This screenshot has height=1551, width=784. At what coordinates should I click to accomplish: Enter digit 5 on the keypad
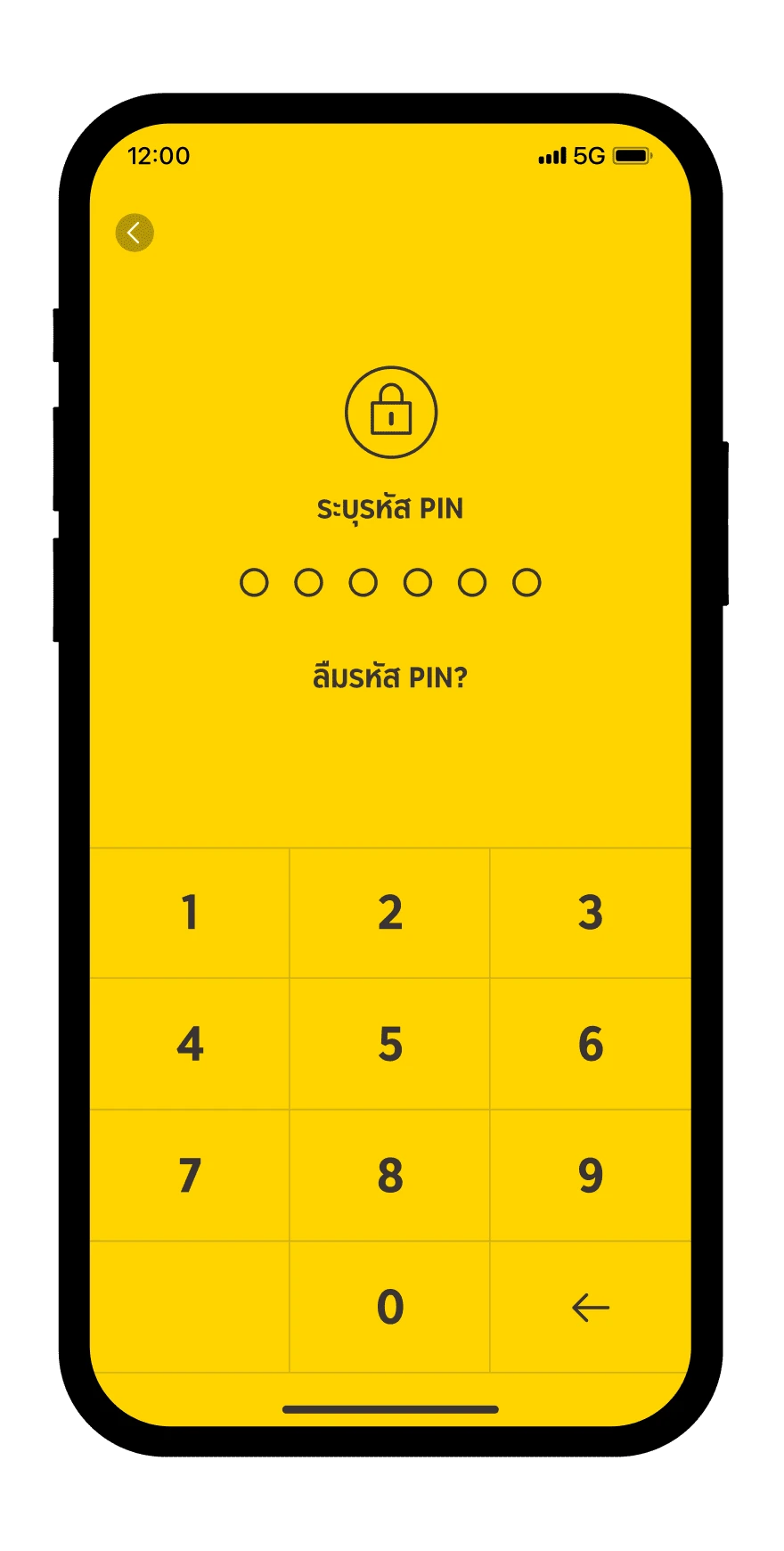390,1044
